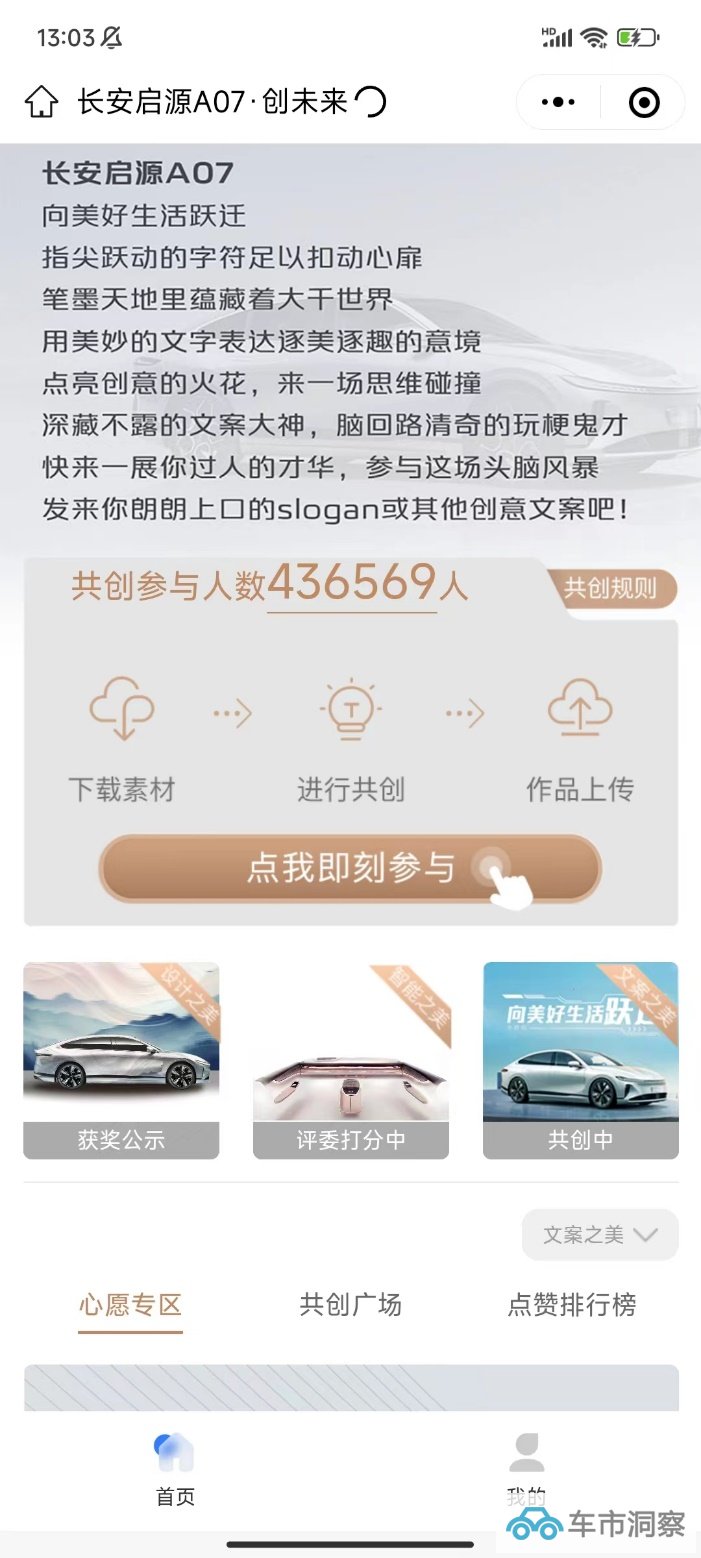Open the 共创中 copywriting card

point(580,1060)
